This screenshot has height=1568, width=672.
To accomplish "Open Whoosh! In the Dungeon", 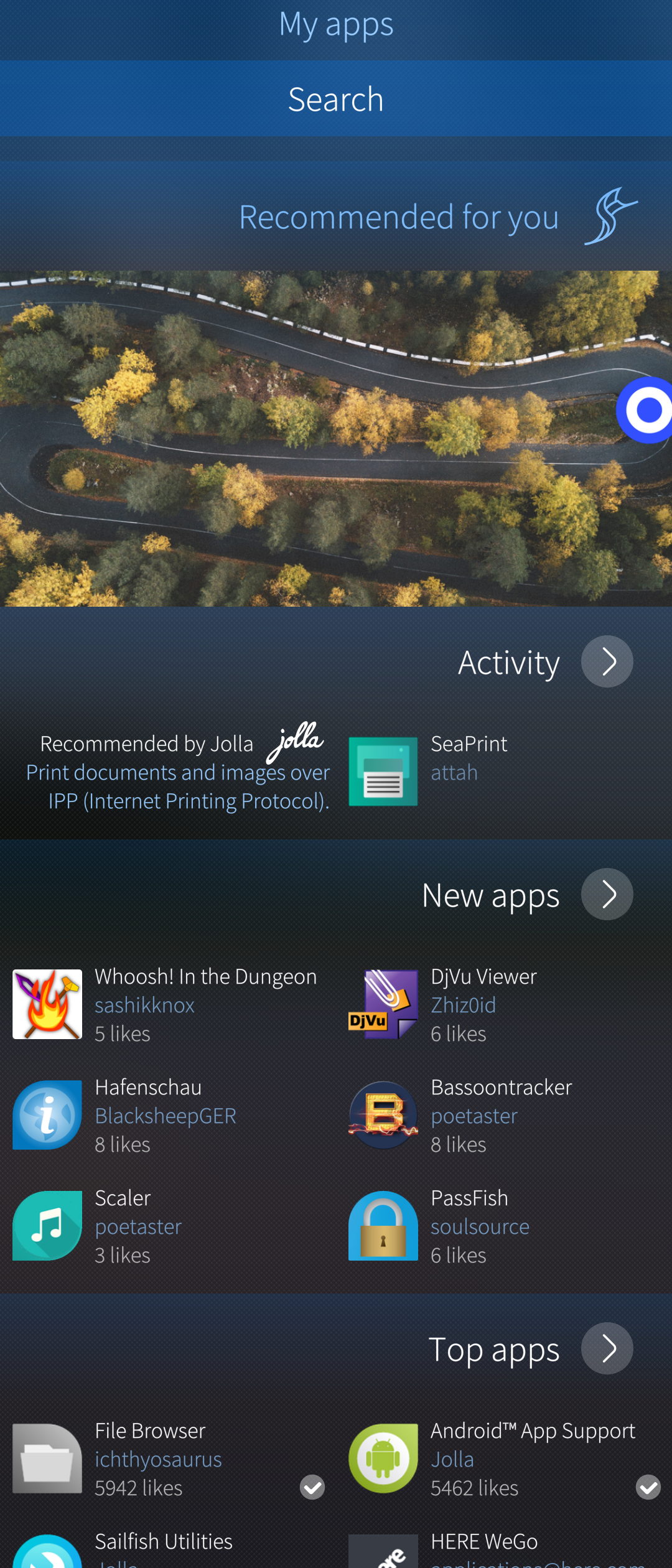I will [x=168, y=1004].
